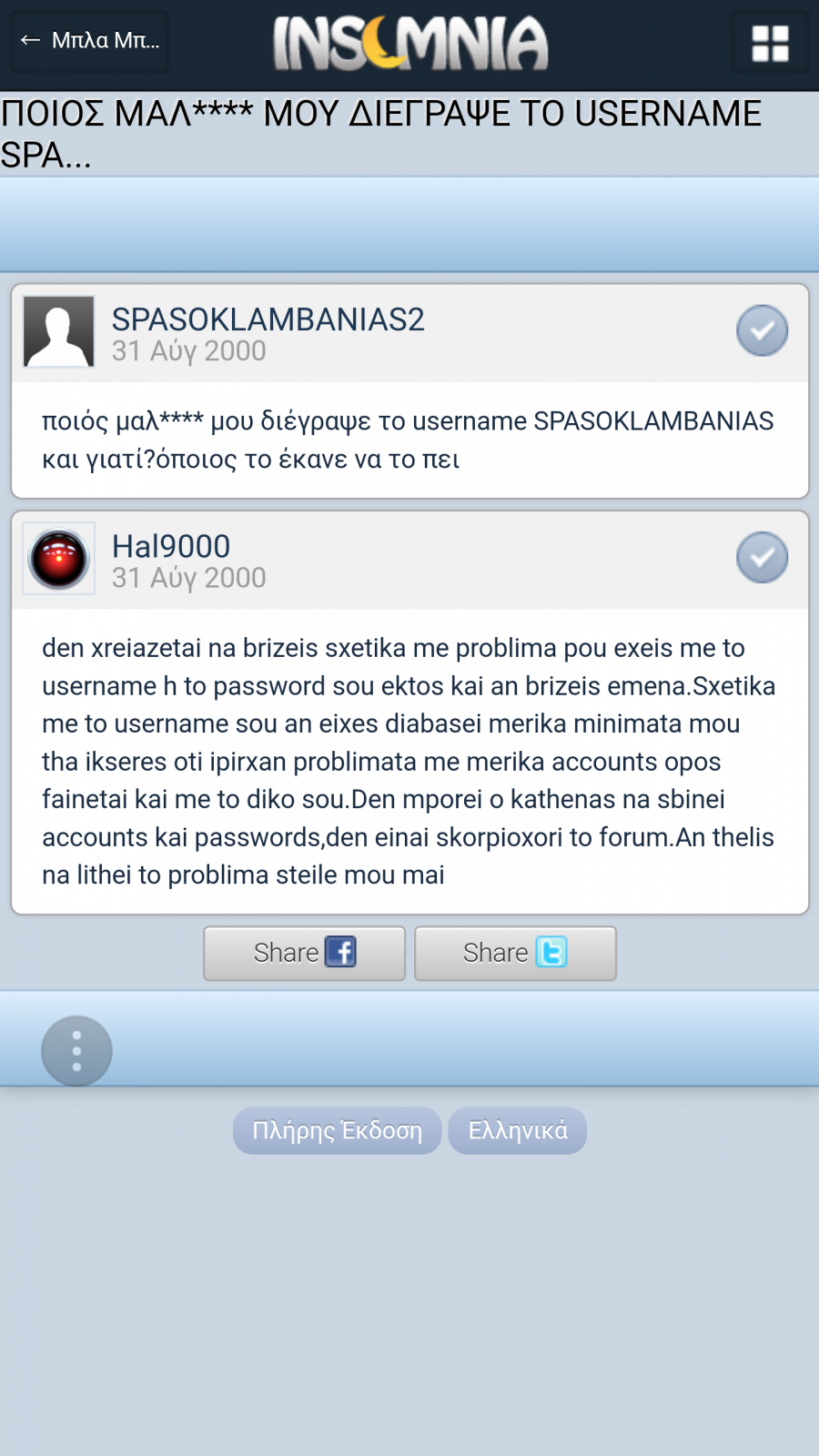Select the checkmark on SPASOKLAMBANIAS2's post
The height and width of the screenshot is (1456, 819).
pos(762,330)
